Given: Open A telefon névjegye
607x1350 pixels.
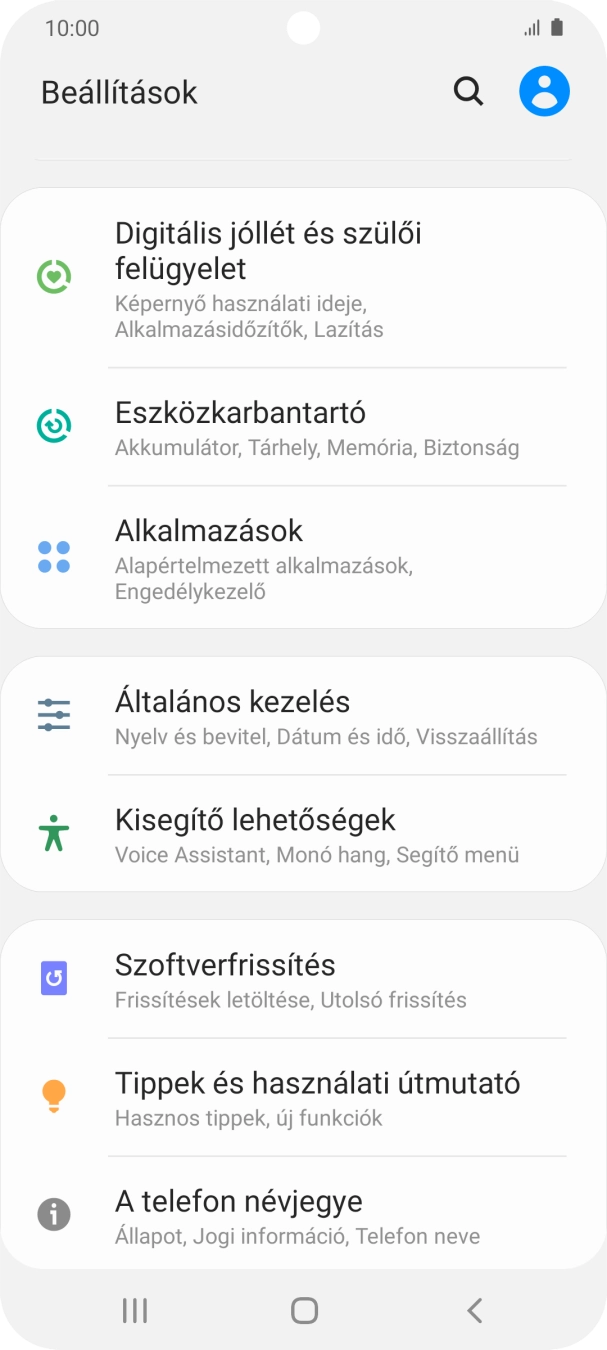Looking at the screenshot, I should pyautogui.click(x=303, y=1215).
